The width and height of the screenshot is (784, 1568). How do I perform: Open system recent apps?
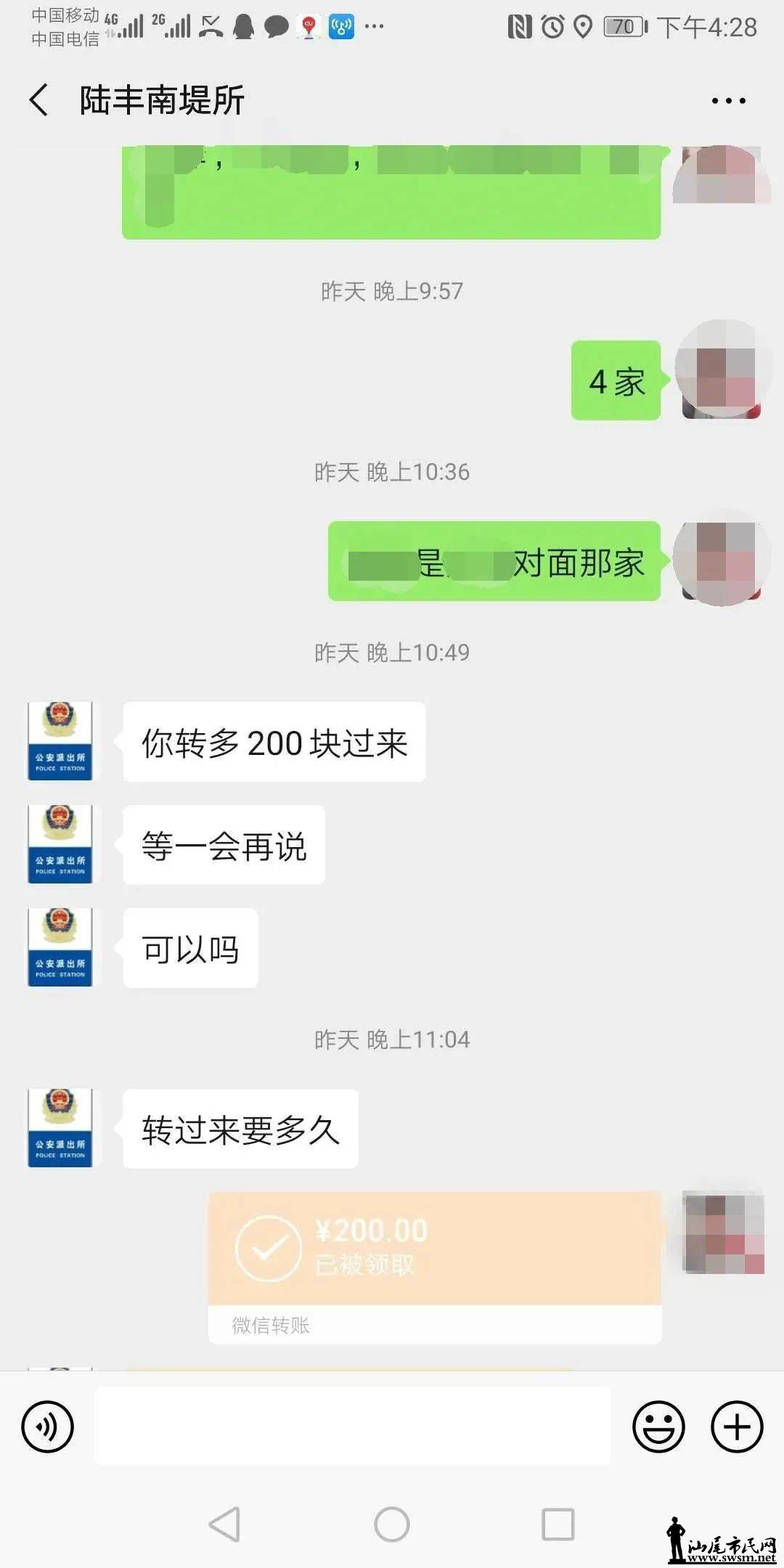(558, 1524)
